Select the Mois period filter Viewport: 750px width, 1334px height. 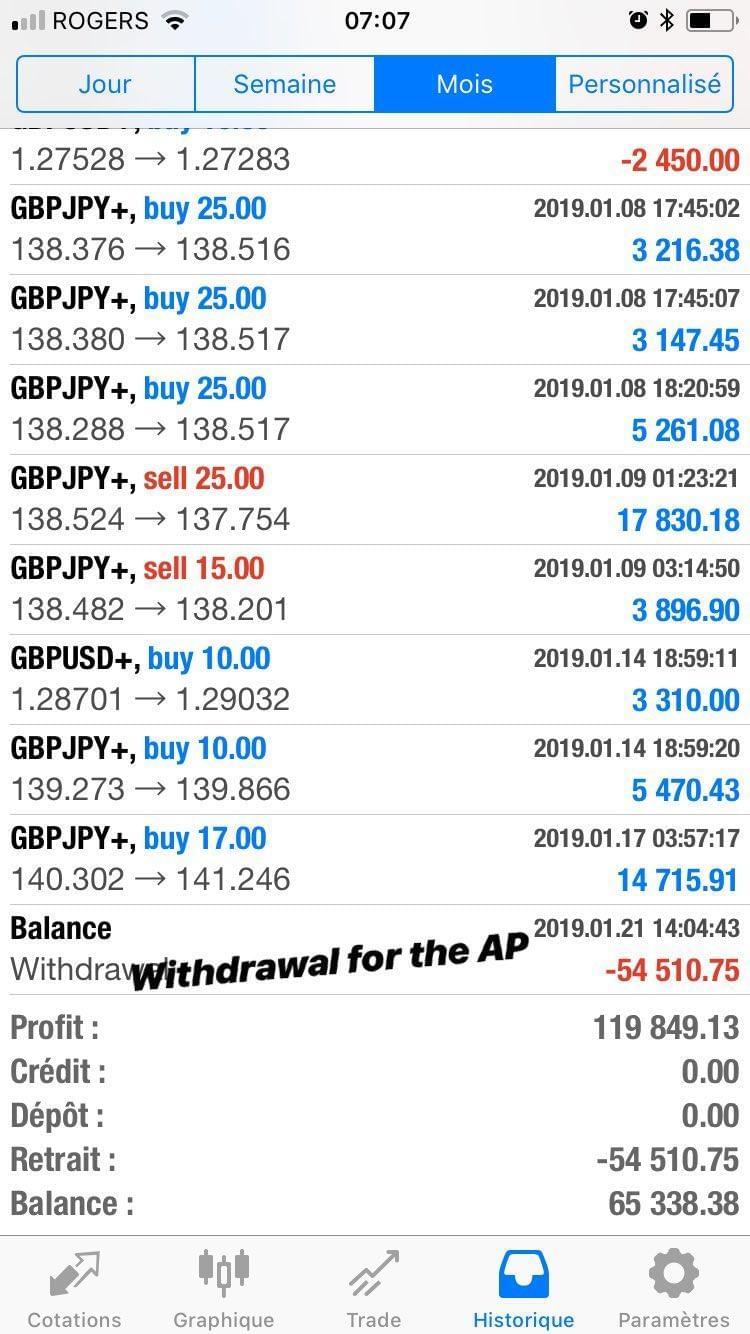(x=465, y=84)
